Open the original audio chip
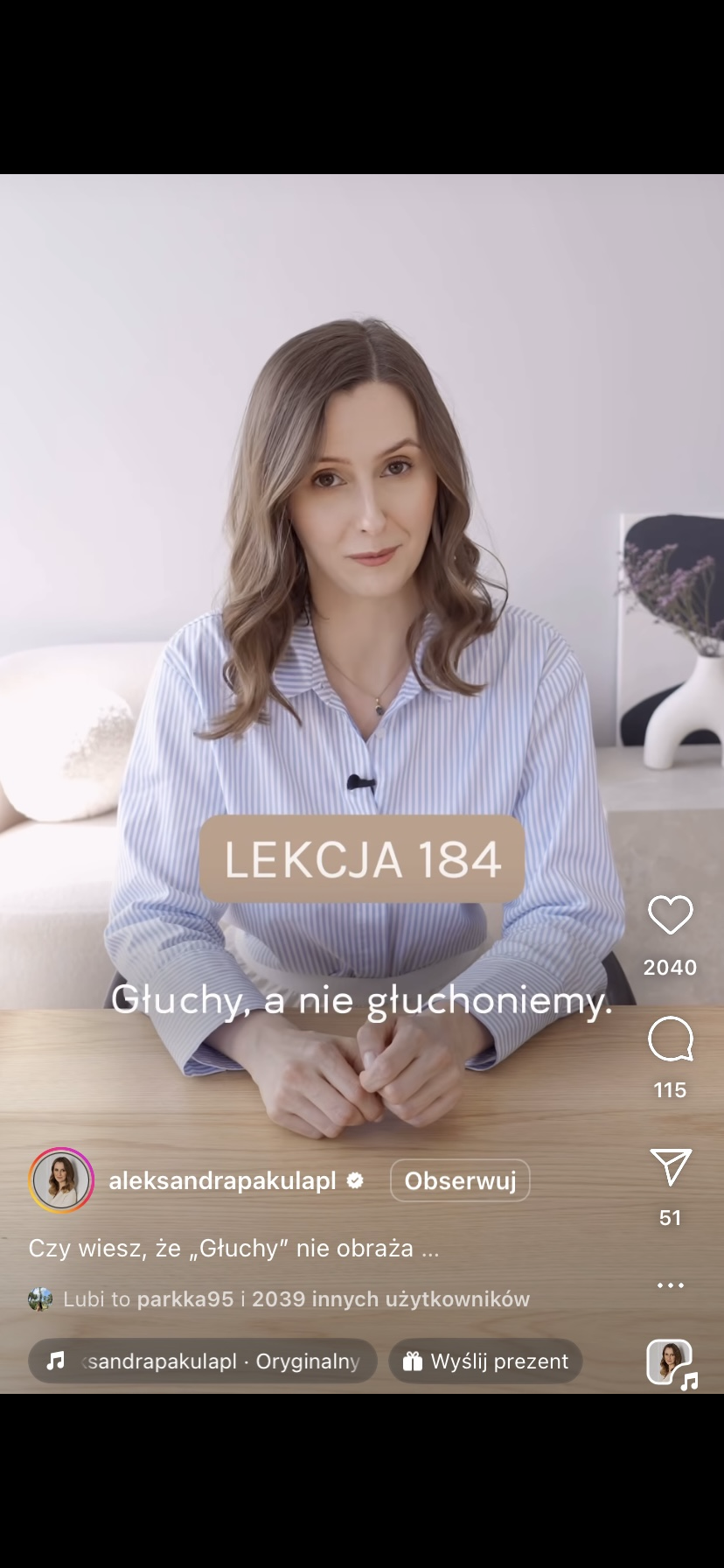This screenshot has width=724, height=1568. click(203, 1361)
